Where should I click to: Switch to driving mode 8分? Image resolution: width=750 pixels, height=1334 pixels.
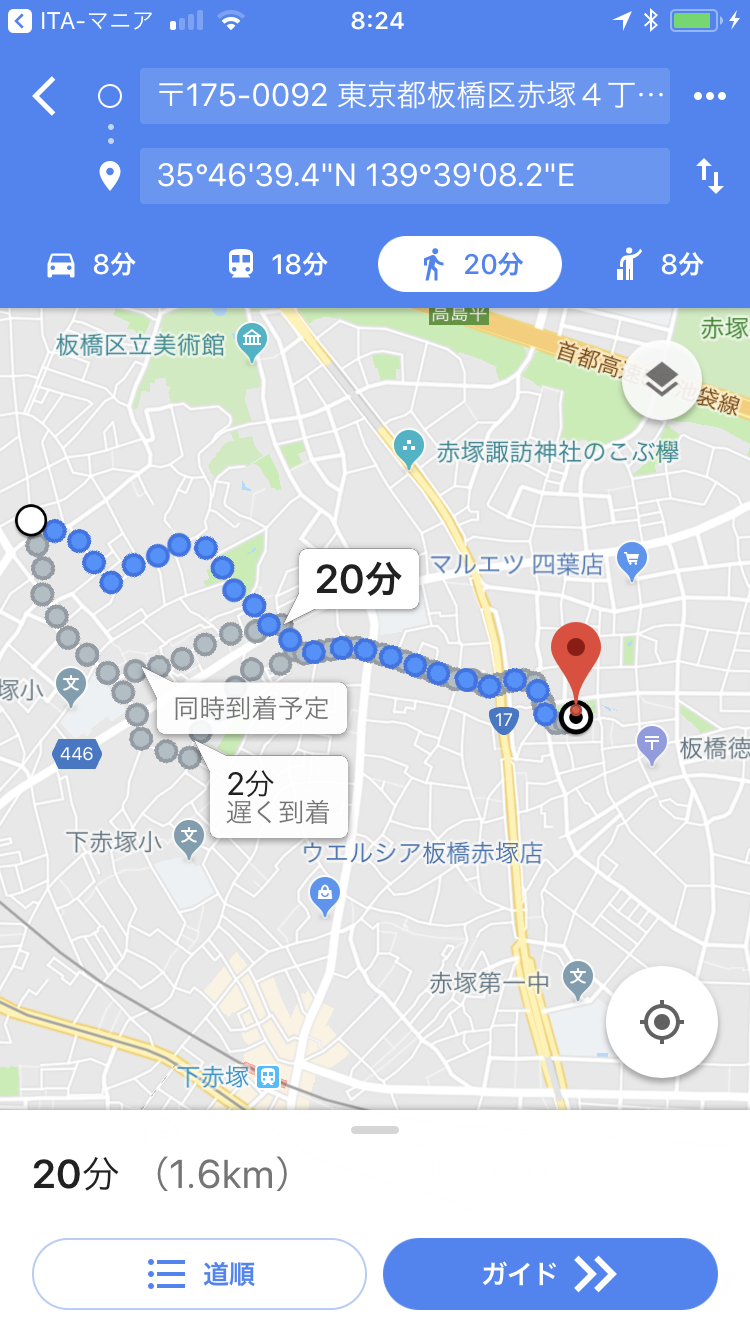[x=90, y=264]
